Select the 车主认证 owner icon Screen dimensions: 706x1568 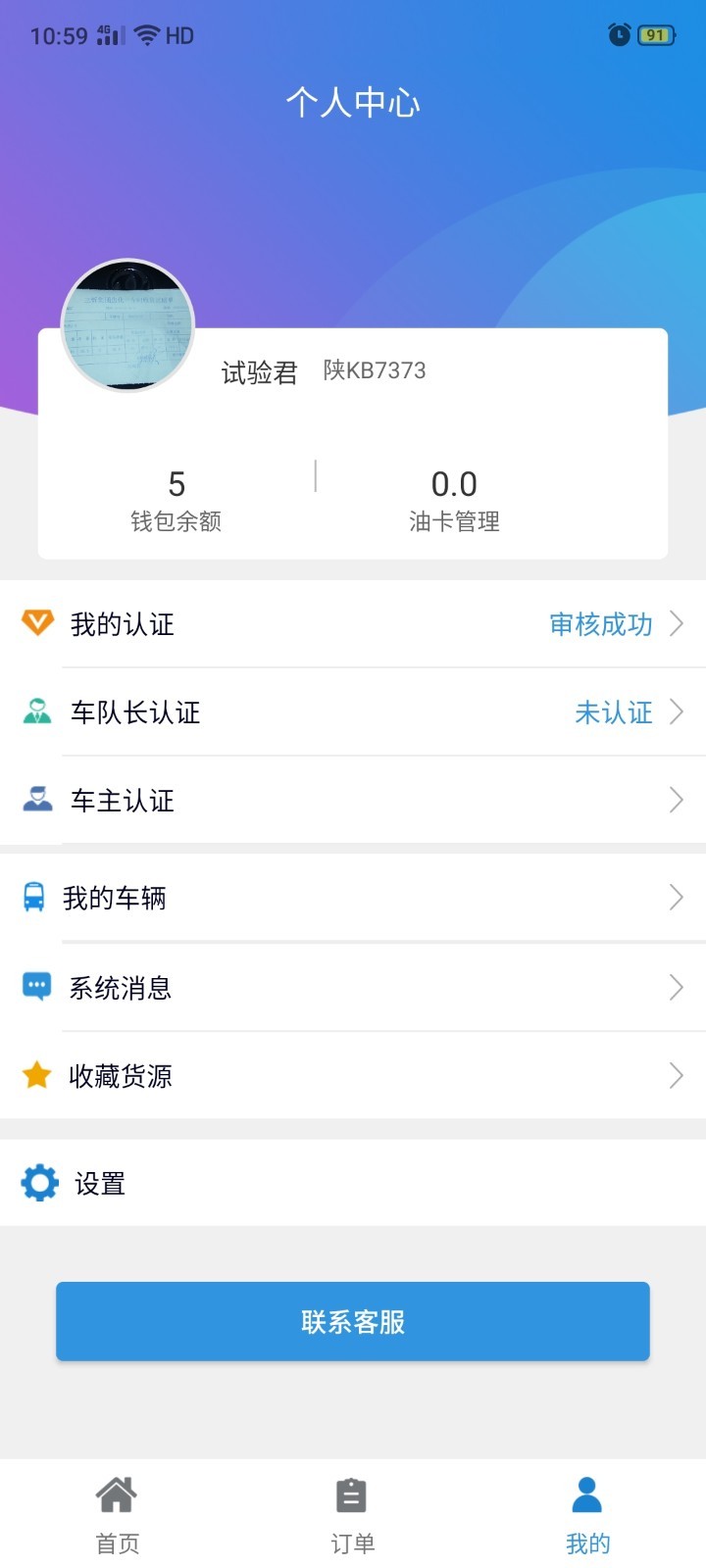click(36, 800)
